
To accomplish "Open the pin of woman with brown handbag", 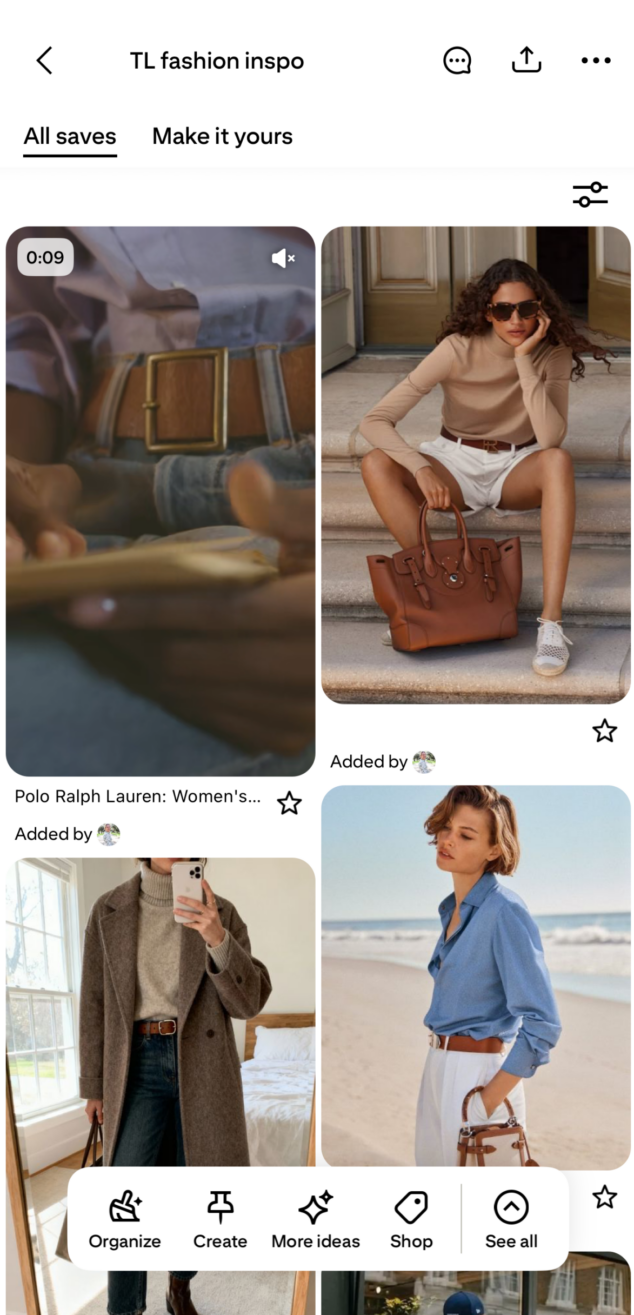I will (x=475, y=465).
